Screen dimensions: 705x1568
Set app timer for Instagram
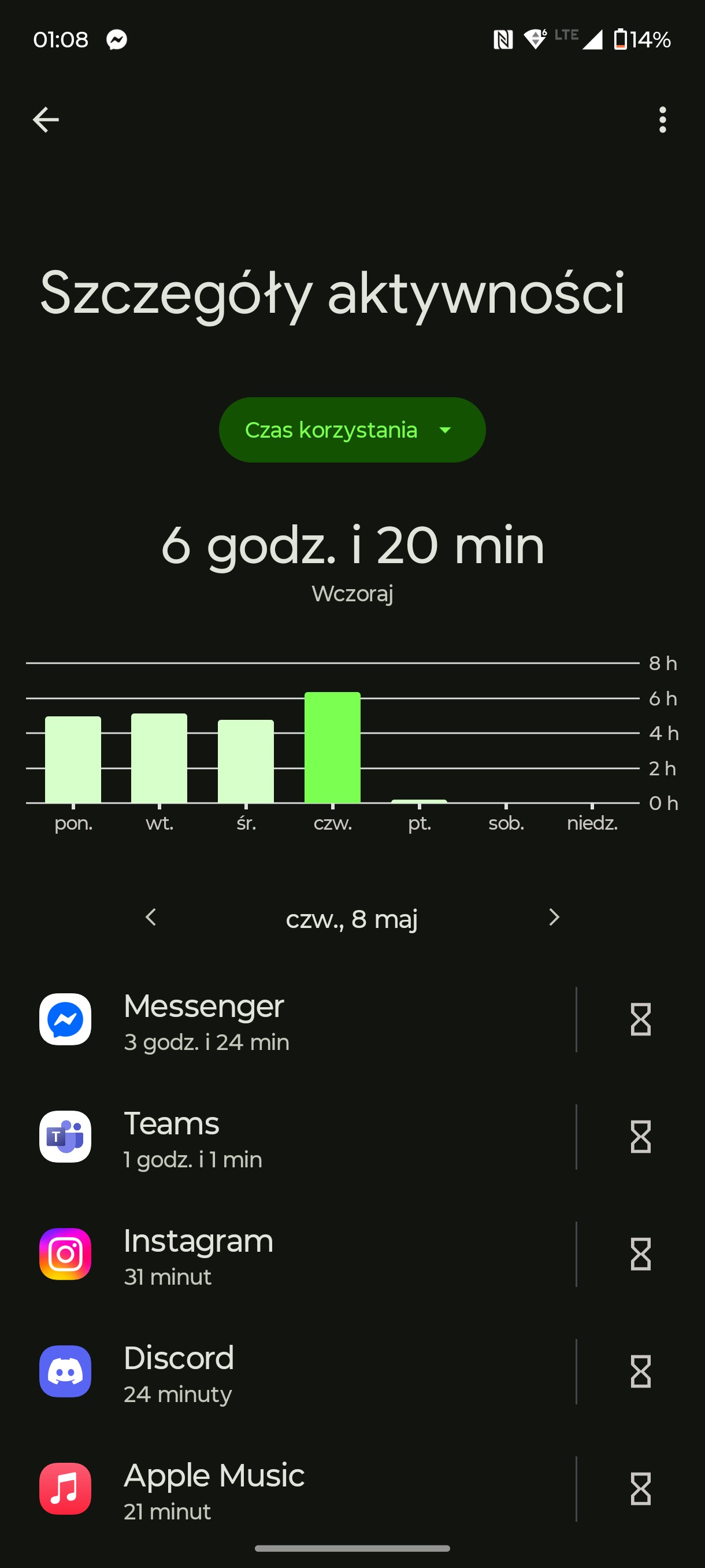[x=640, y=1255]
